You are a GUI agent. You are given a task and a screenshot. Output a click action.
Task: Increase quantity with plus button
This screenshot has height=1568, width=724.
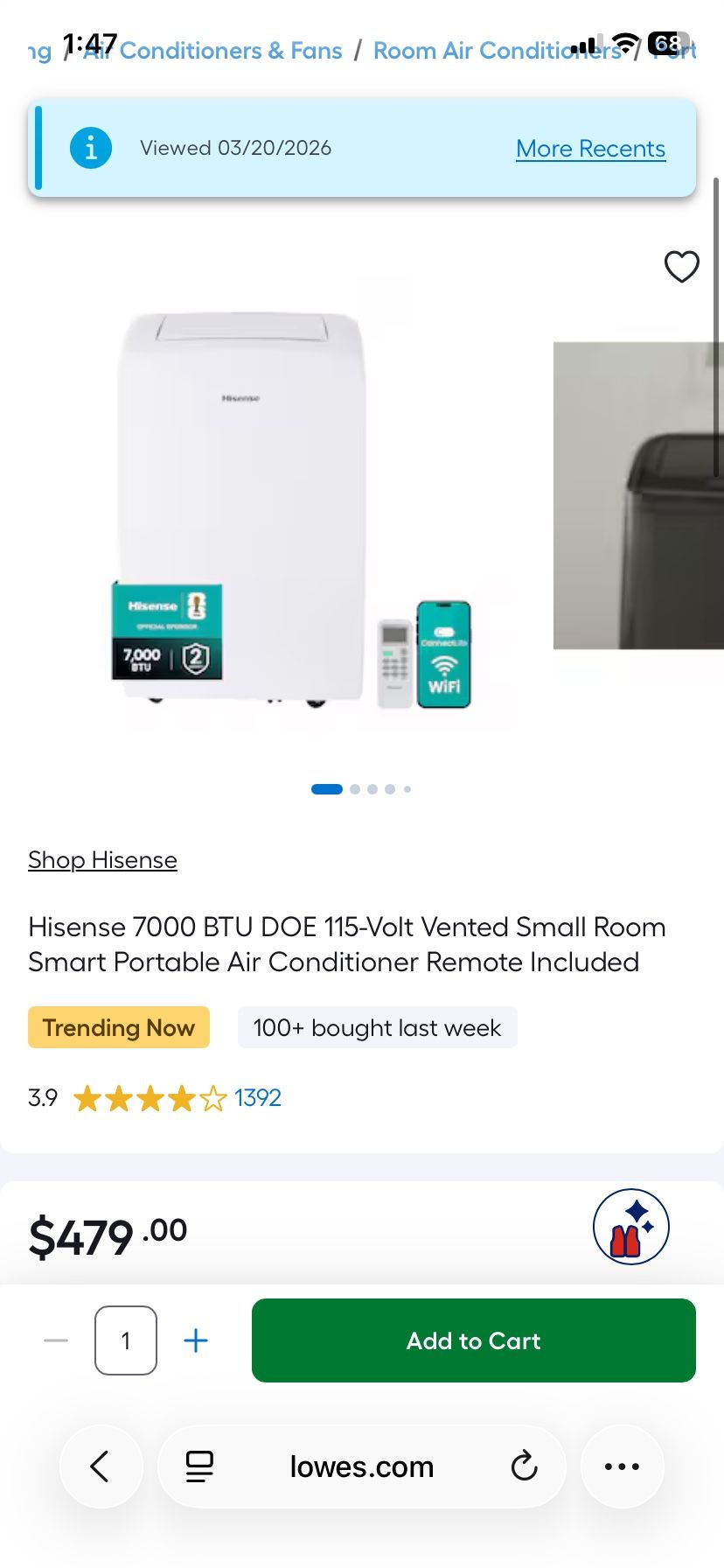pos(196,1340)
